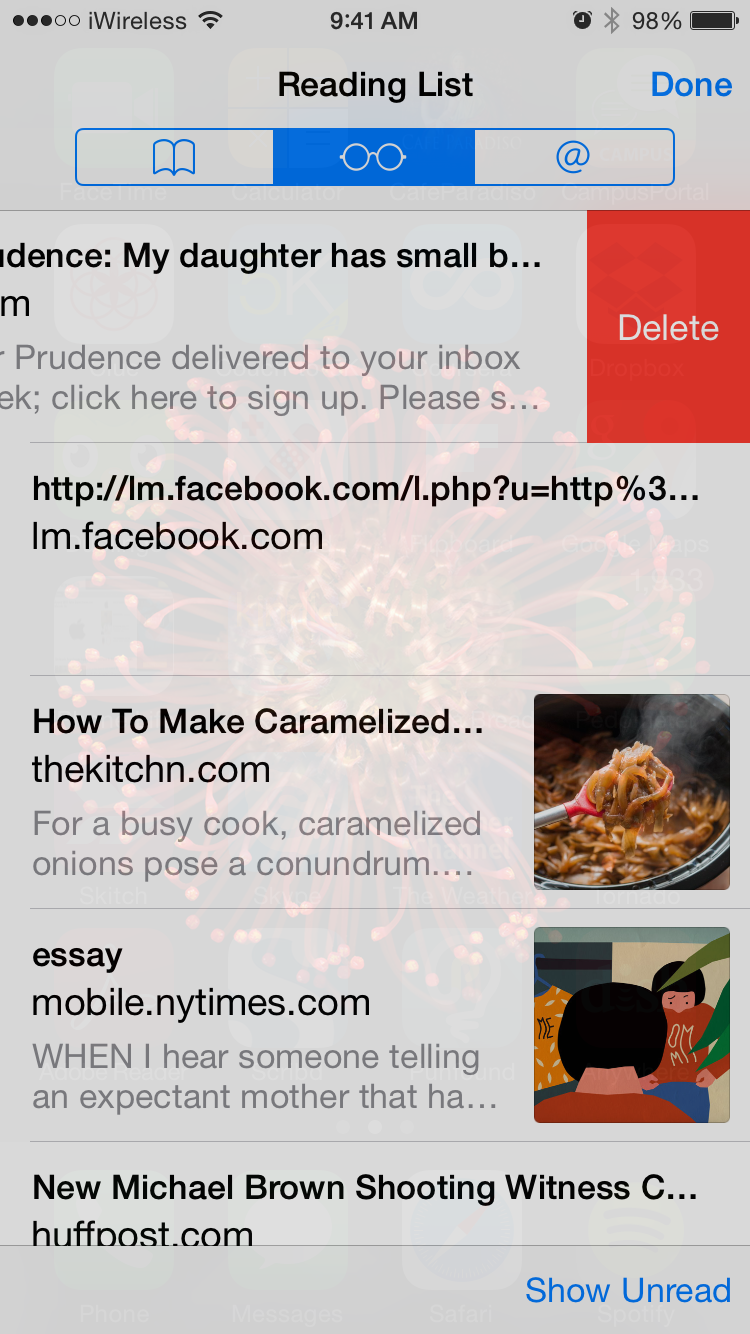Open the caramelized onions article from thekitchn.com

click(260, 790)
